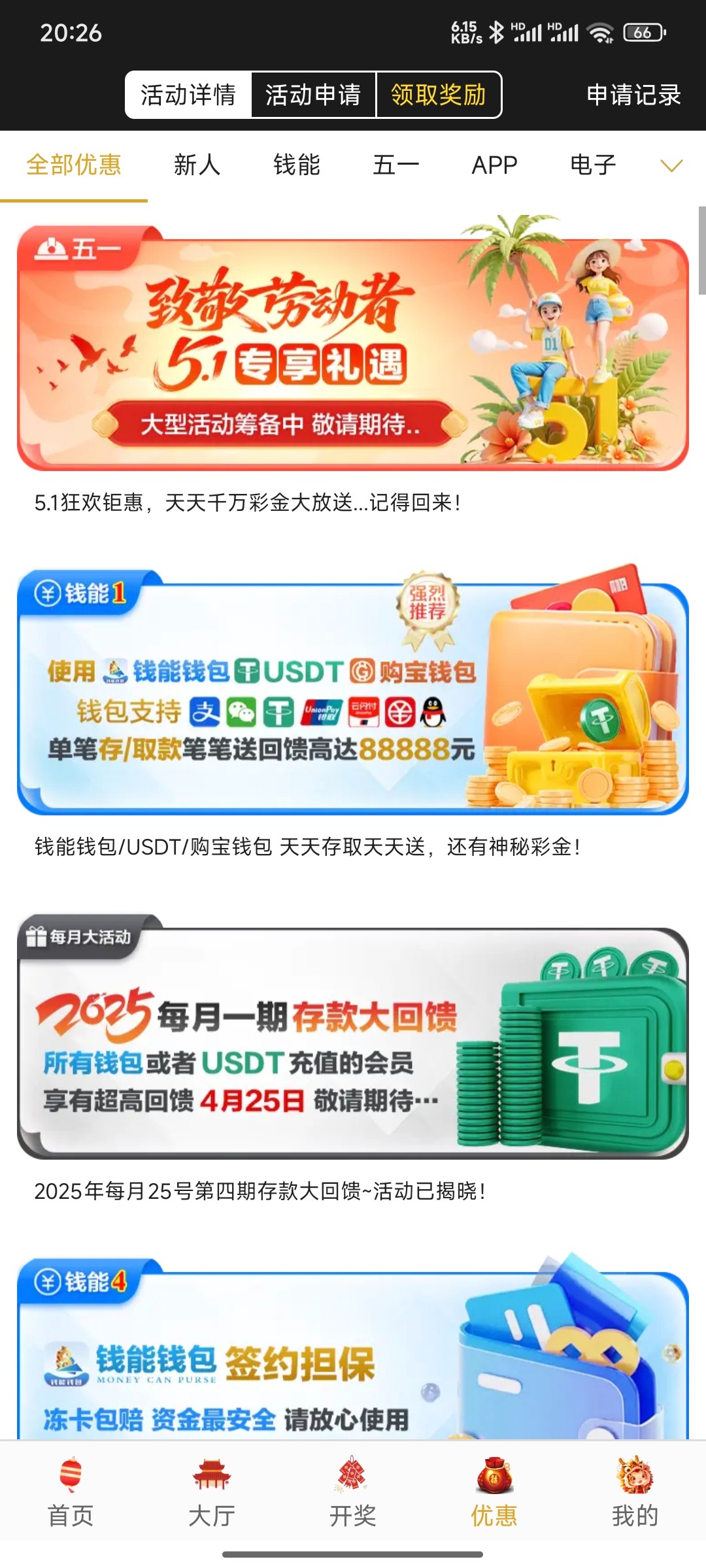Go to the 首页 tab

point(71,1496)
